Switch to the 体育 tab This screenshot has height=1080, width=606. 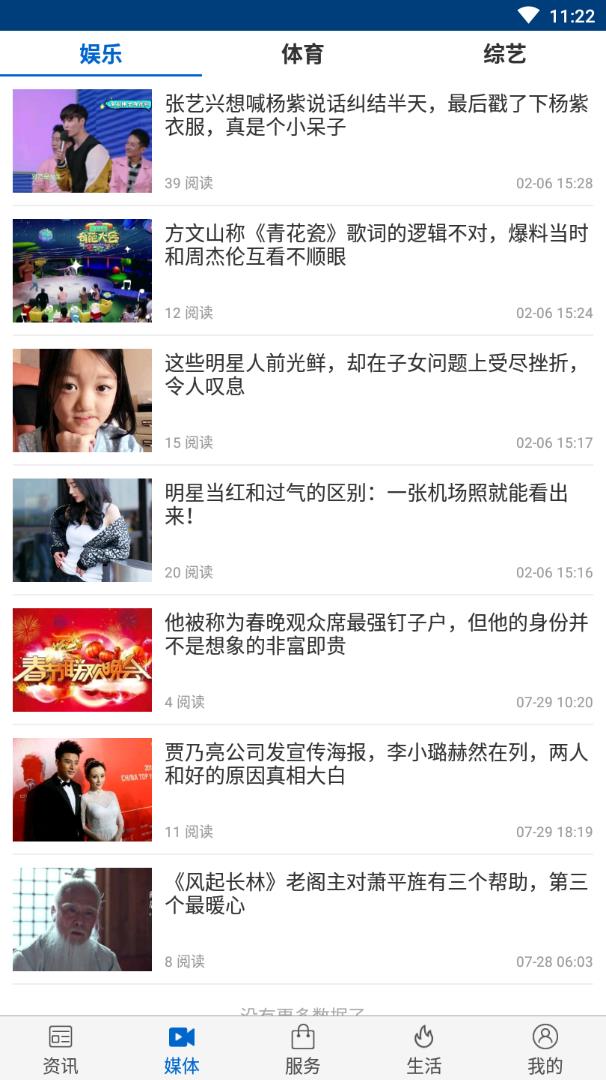[302, 54]
